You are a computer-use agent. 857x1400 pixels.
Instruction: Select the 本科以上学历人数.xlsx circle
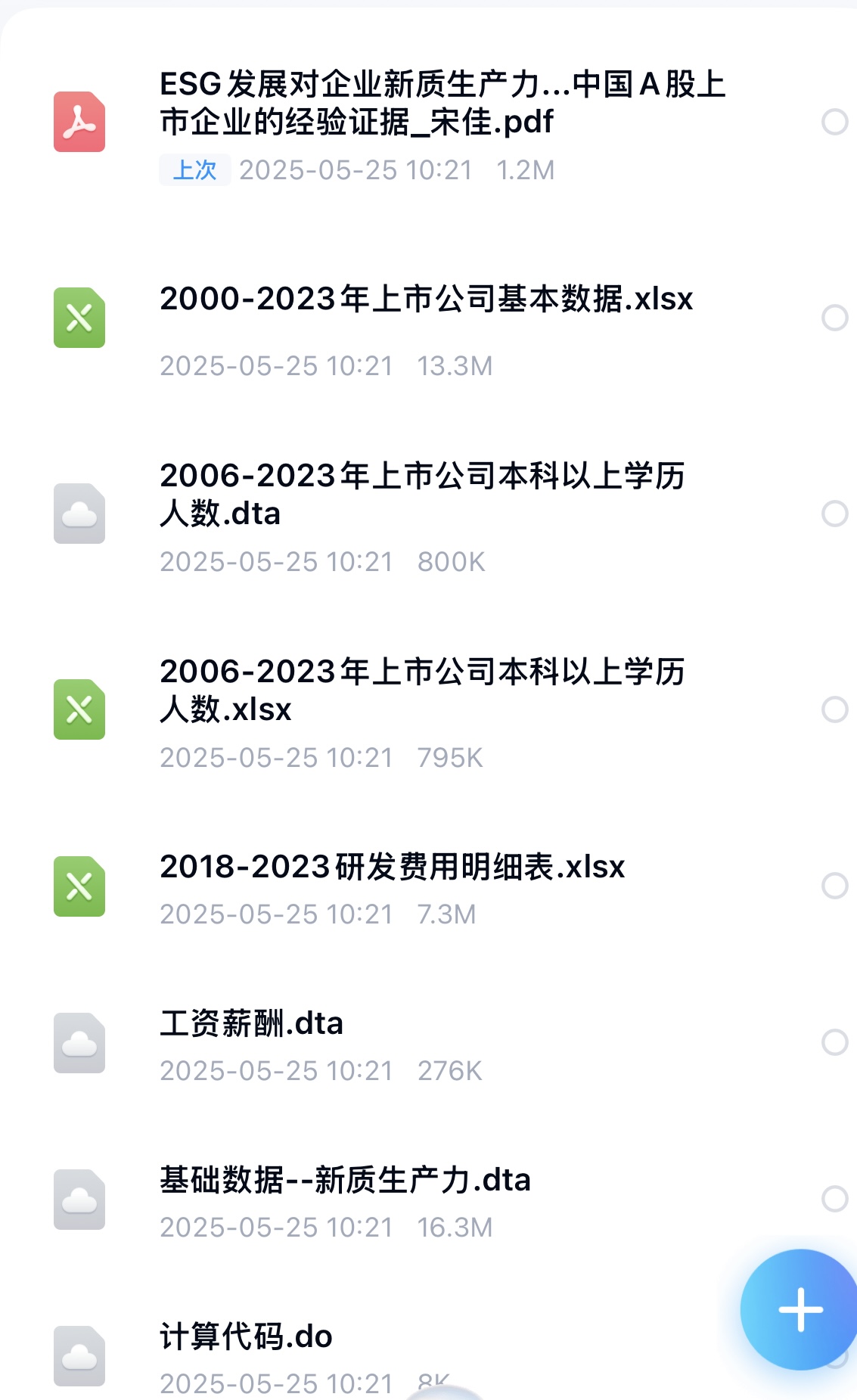834,709
